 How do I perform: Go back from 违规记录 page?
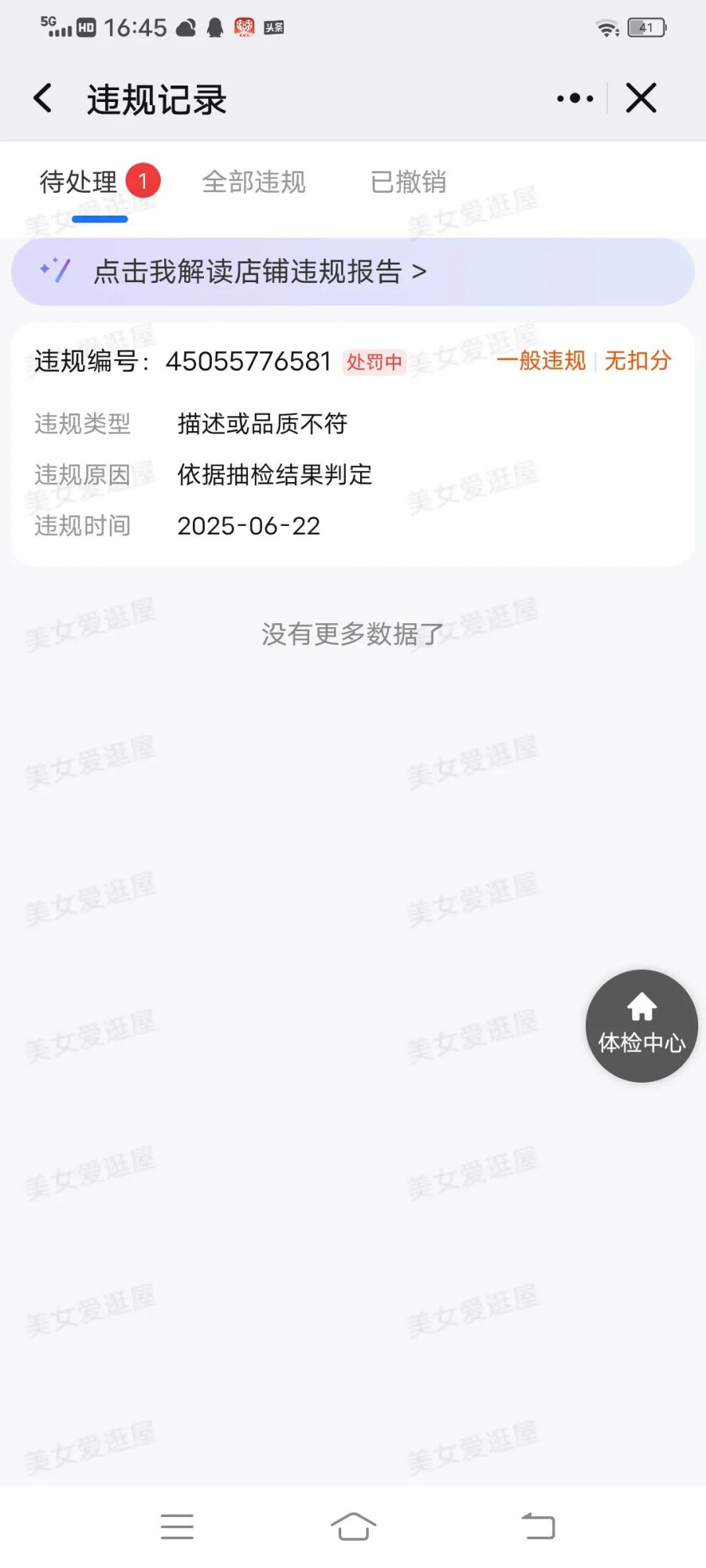(x=44, y=99)
